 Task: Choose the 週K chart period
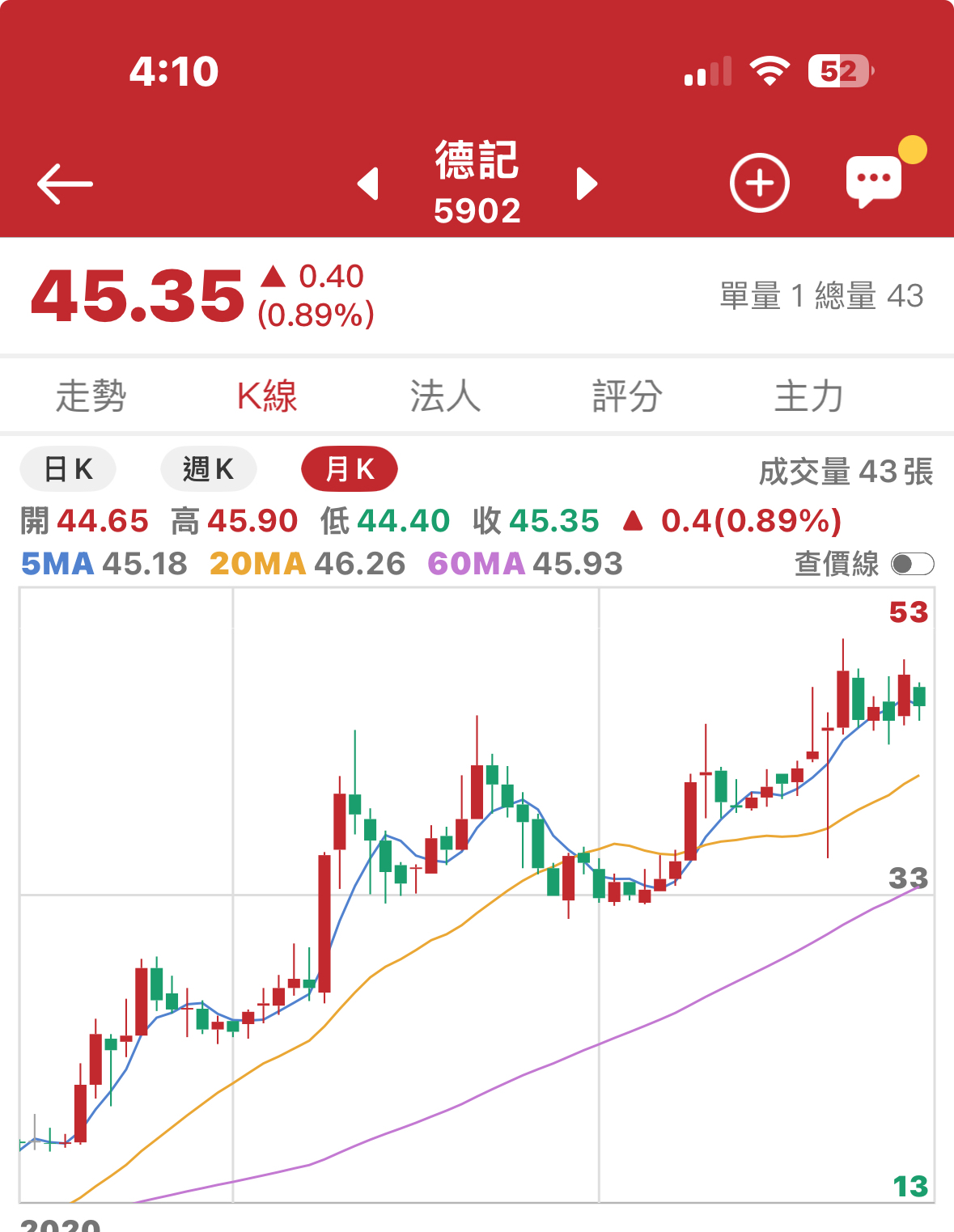click(209, 469)
